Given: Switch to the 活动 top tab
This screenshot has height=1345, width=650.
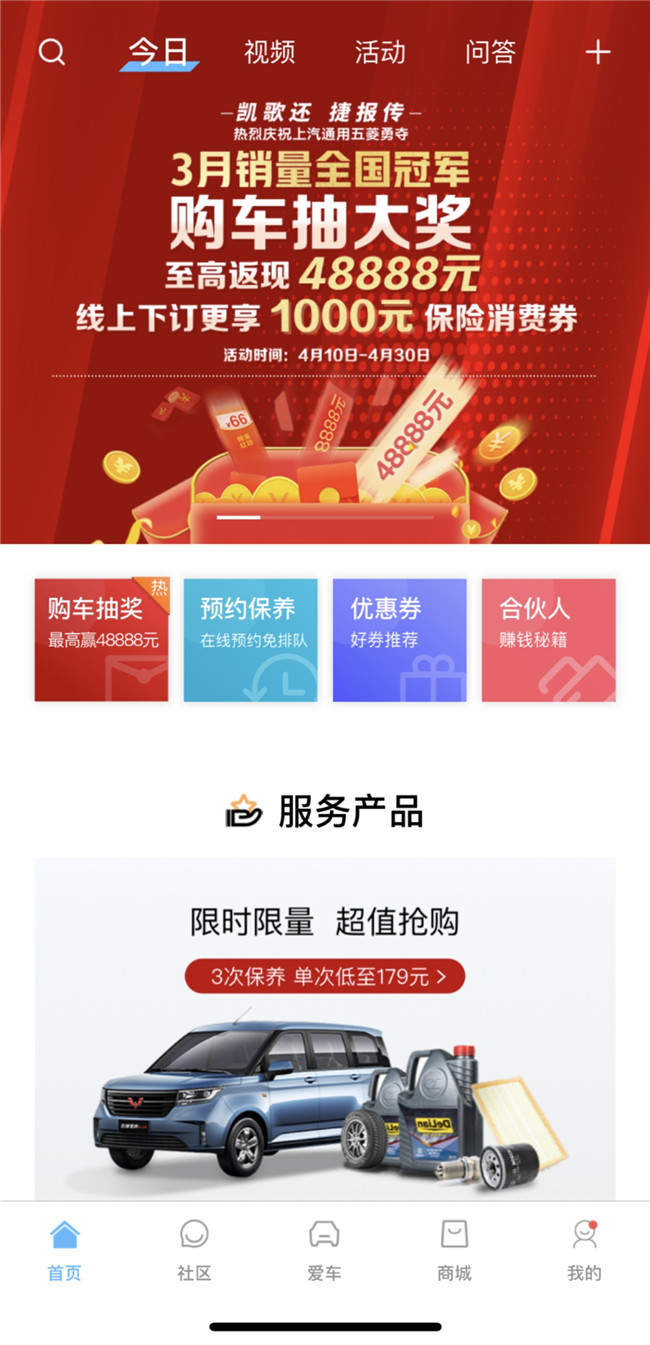Looking at the screenshot, I should point(380,52).
